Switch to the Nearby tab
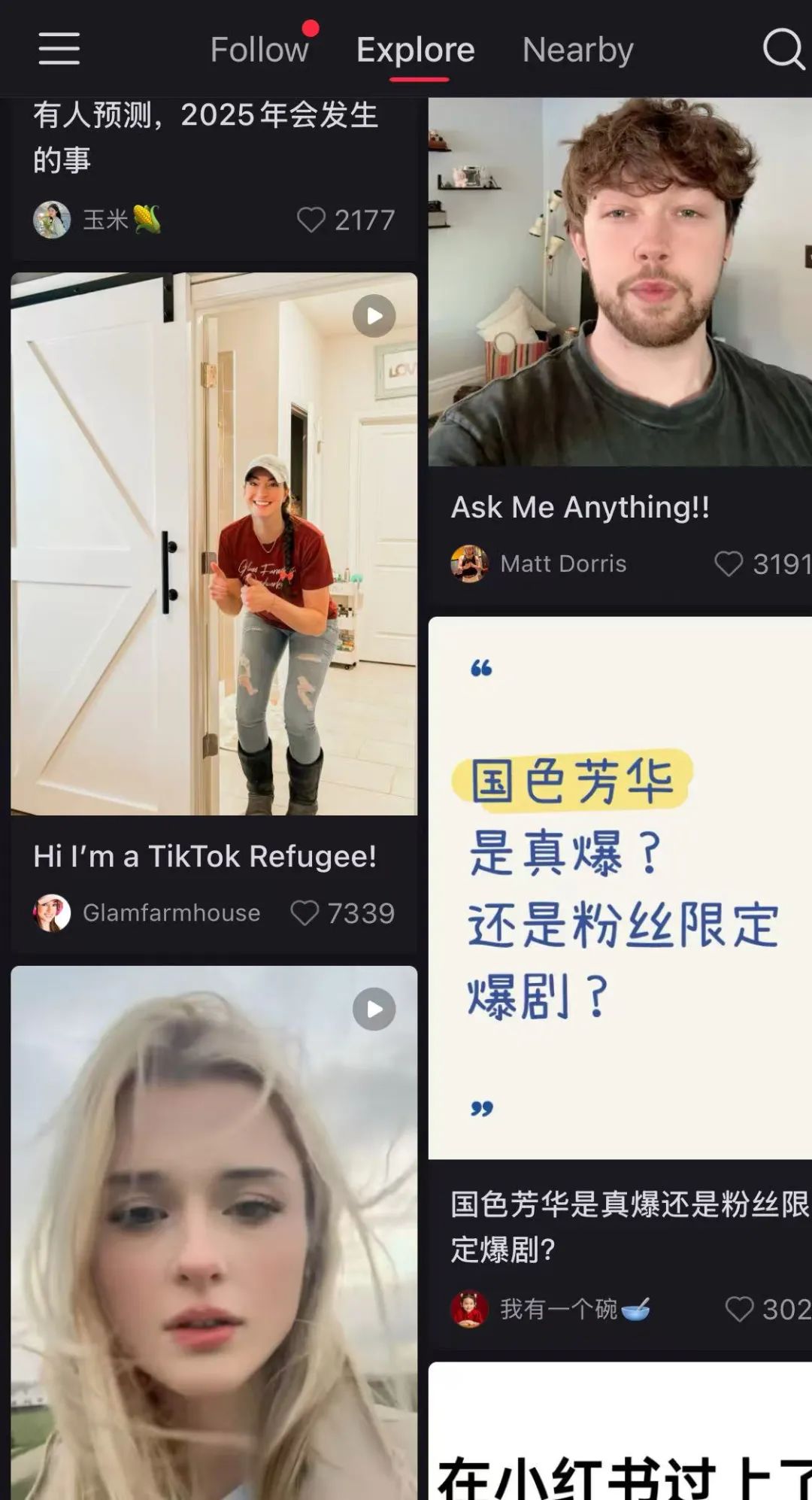Image resolution: width=812 pixels, height=1500 pixels. (x=577, y=49)
